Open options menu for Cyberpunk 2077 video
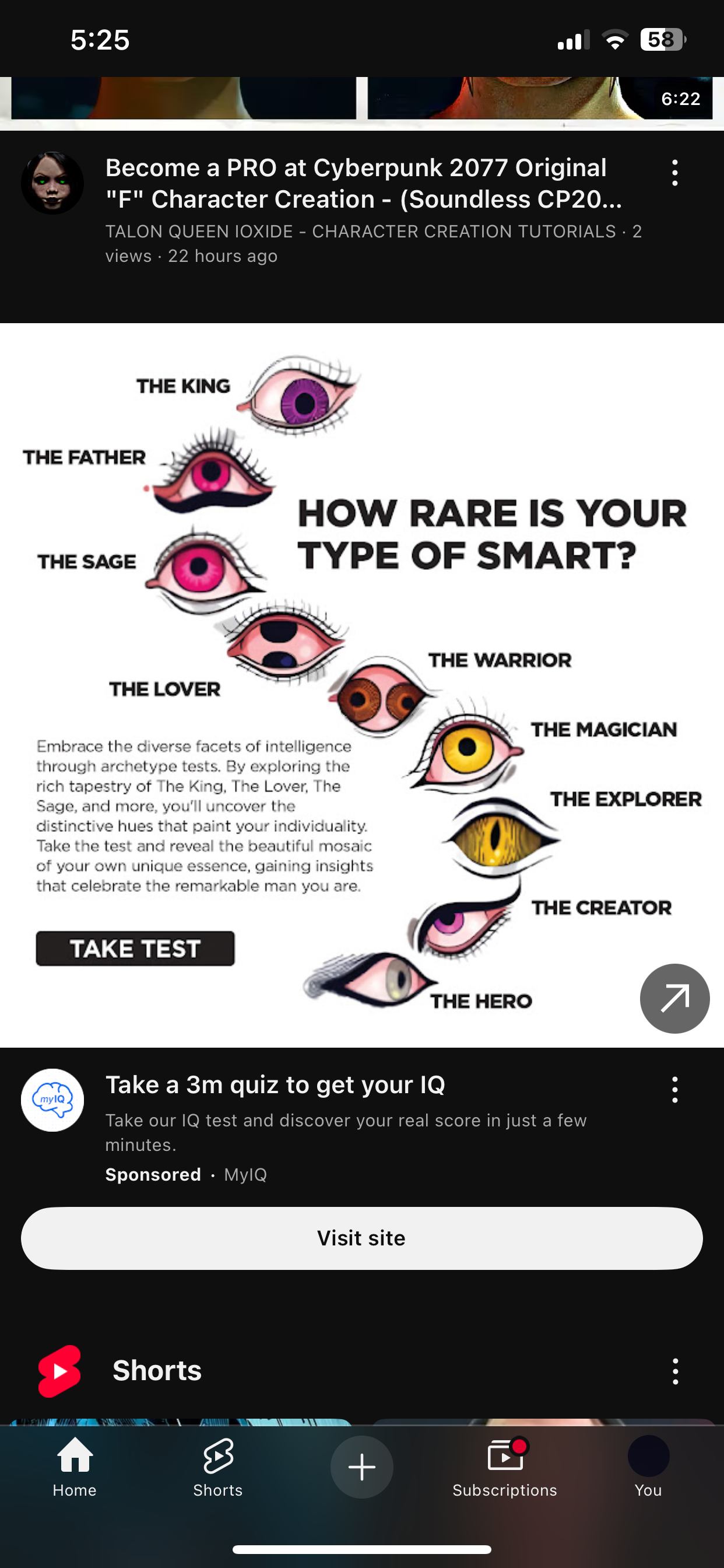 (674, 173)
